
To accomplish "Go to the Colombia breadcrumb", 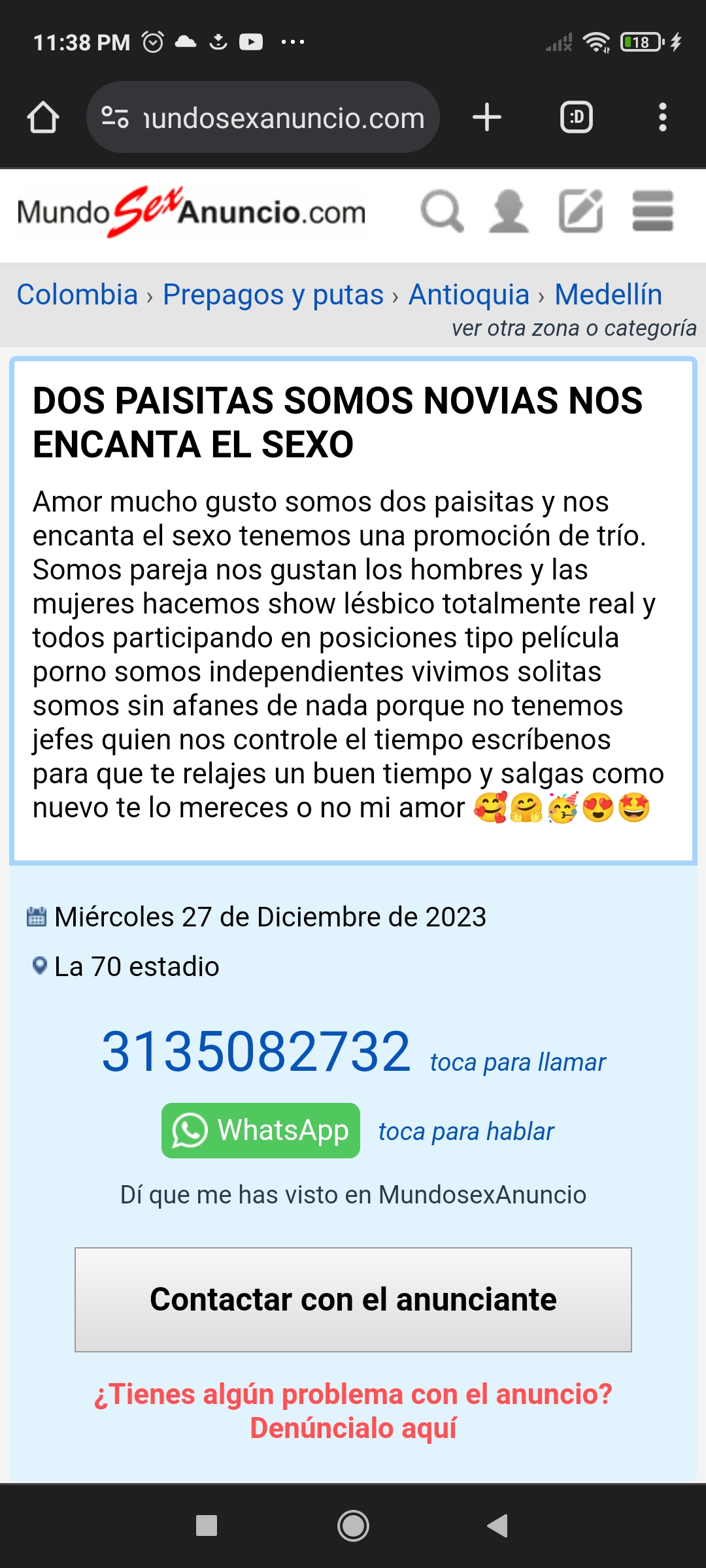I will 77,295.
